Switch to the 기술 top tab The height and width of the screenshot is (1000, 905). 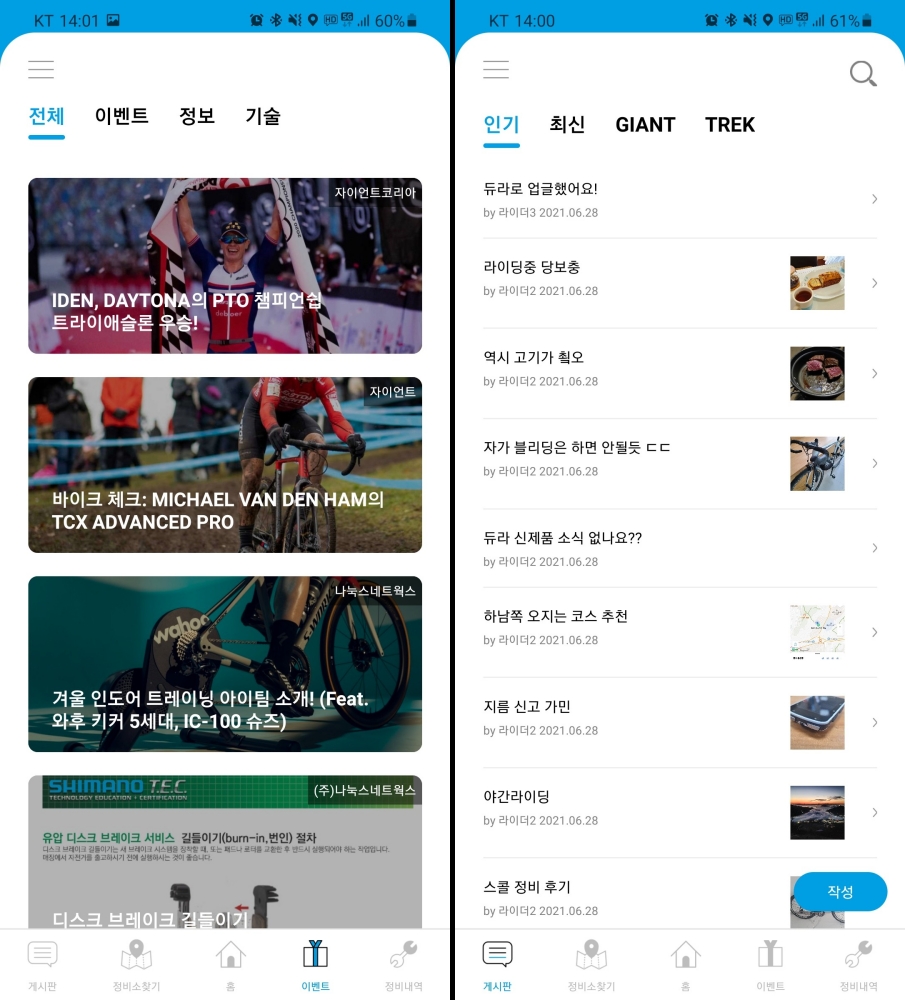[x=263, y=116]
